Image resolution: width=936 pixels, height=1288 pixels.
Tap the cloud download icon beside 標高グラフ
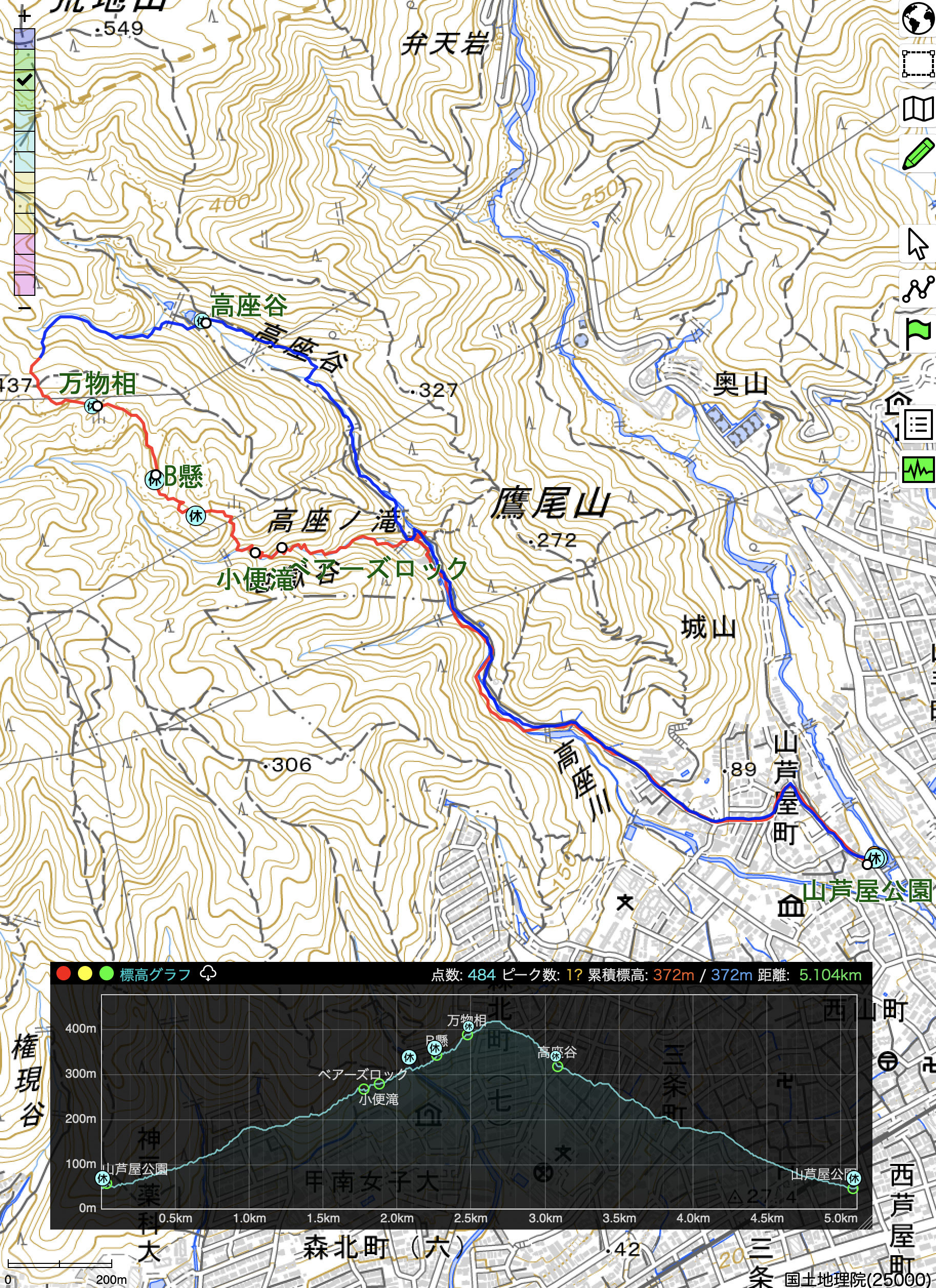208,973
